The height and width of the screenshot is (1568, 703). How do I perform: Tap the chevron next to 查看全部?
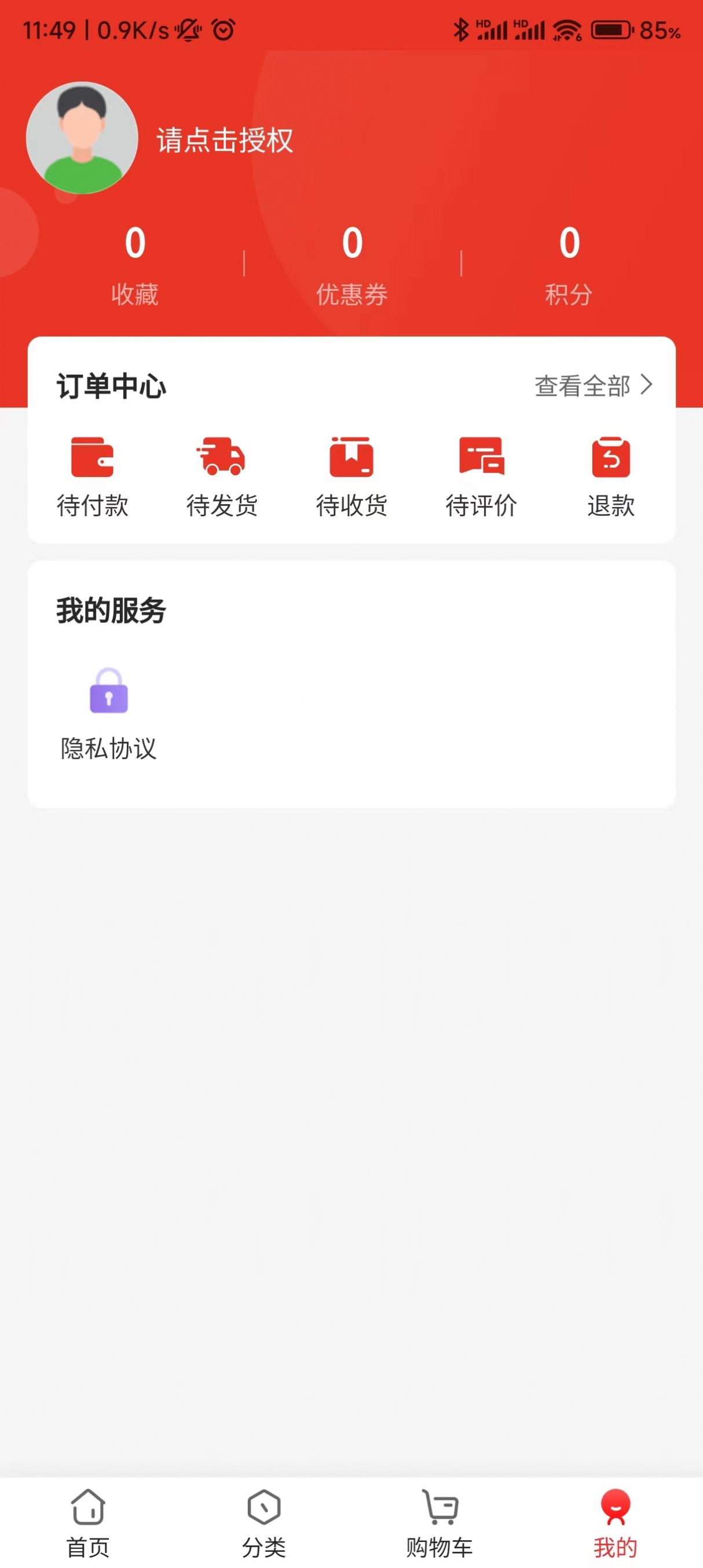click(x=647, y=385)
